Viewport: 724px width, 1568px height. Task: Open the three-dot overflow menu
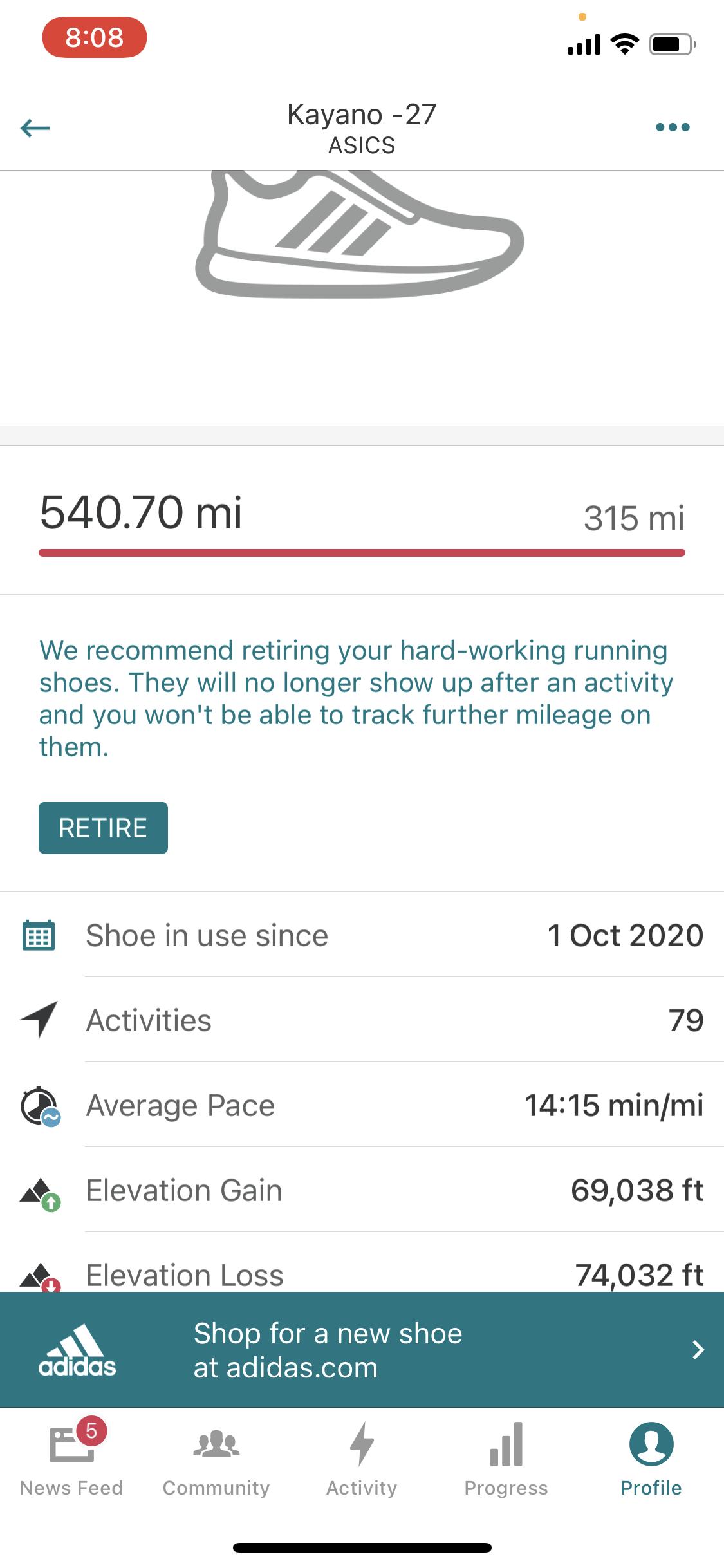(x=673, y=127)
